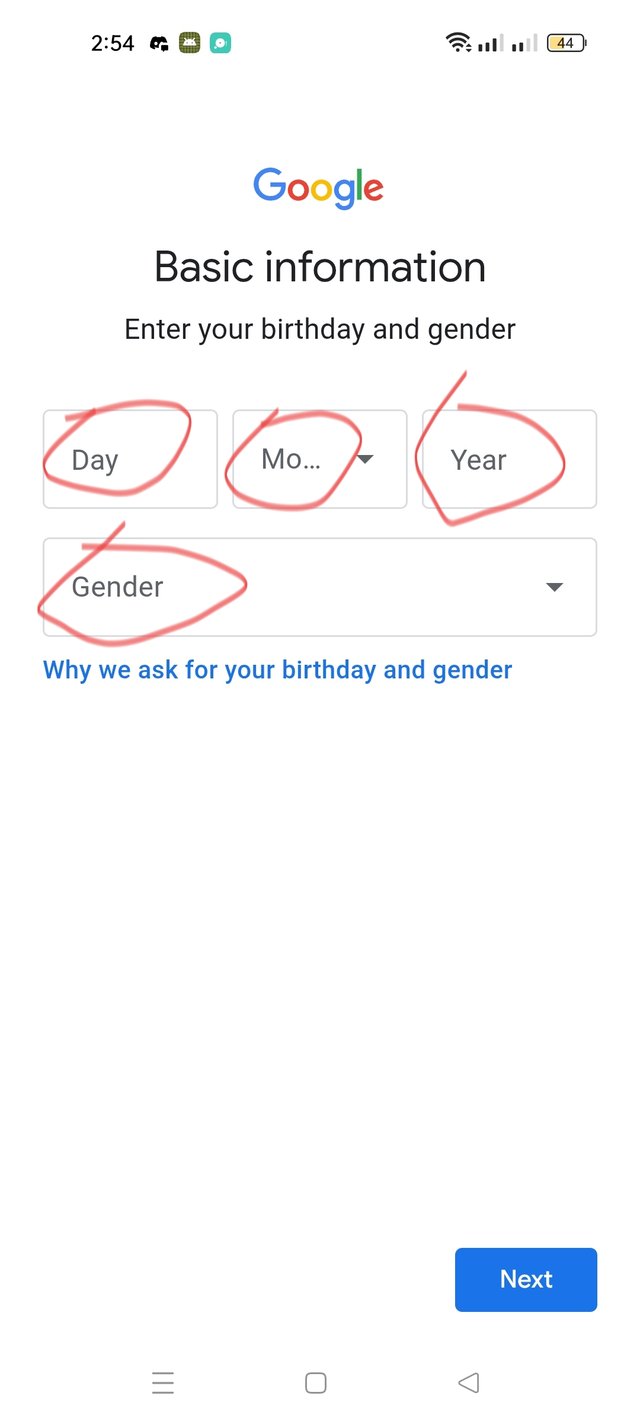Go back using the system back button
640x1422 pixels.
pyautogui.click(x=467, y=1383)
